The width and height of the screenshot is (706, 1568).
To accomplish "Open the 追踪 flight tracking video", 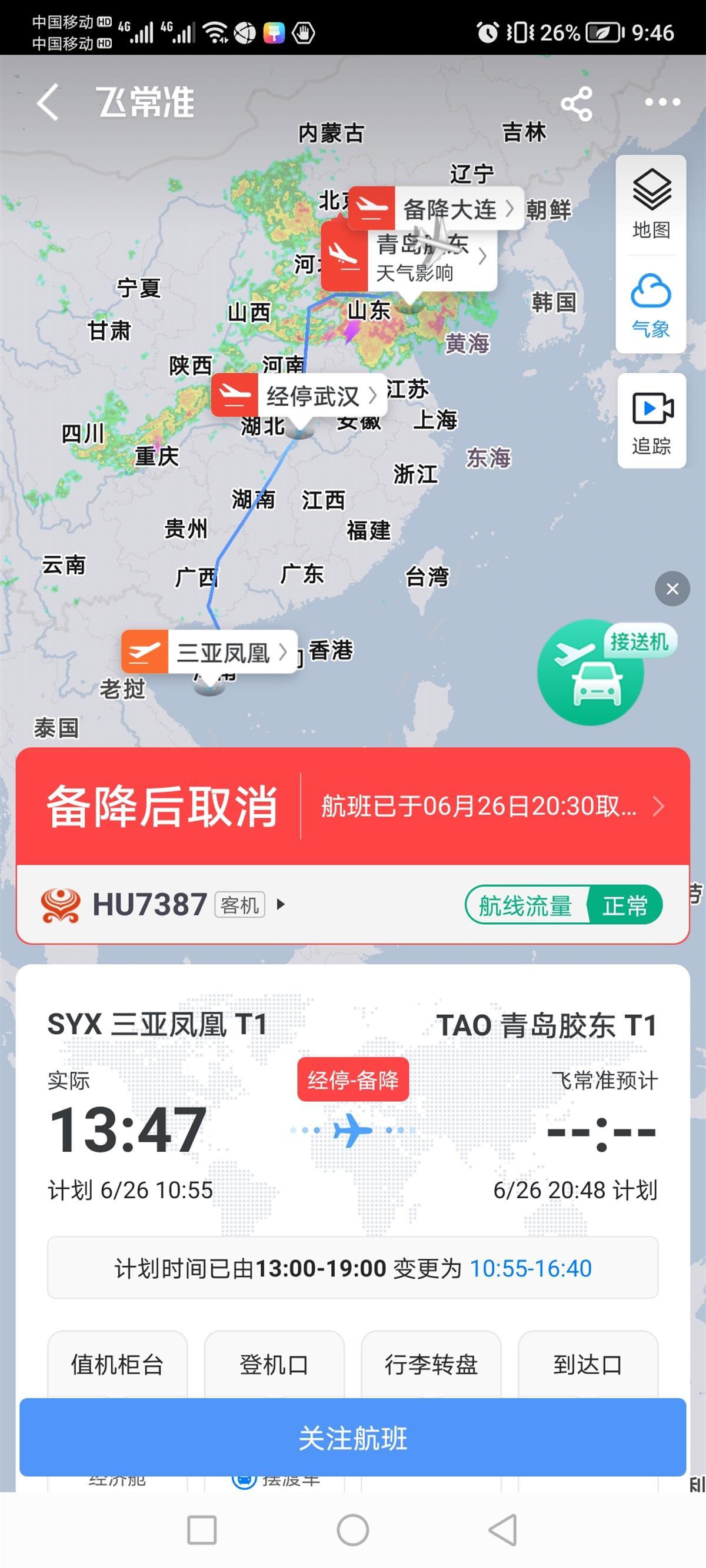I will [x=651, y=421].
